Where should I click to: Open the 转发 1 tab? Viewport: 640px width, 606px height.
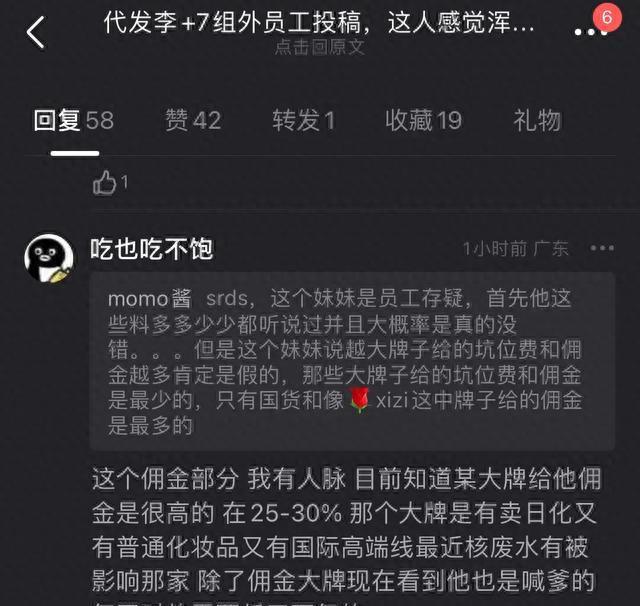coord(303,121)
